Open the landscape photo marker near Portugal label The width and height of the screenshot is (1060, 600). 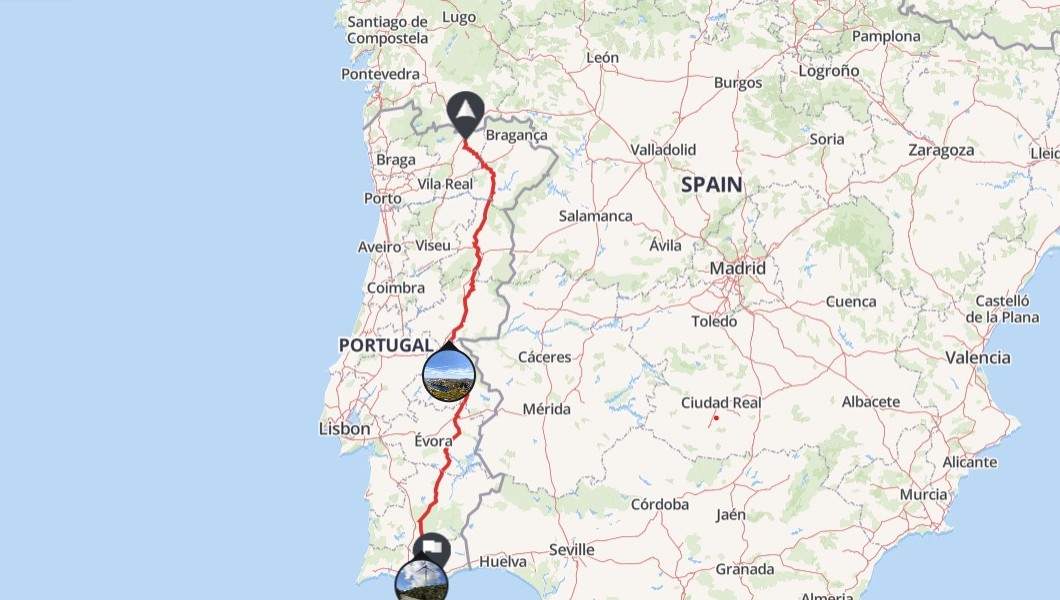(x=448, y=375)
